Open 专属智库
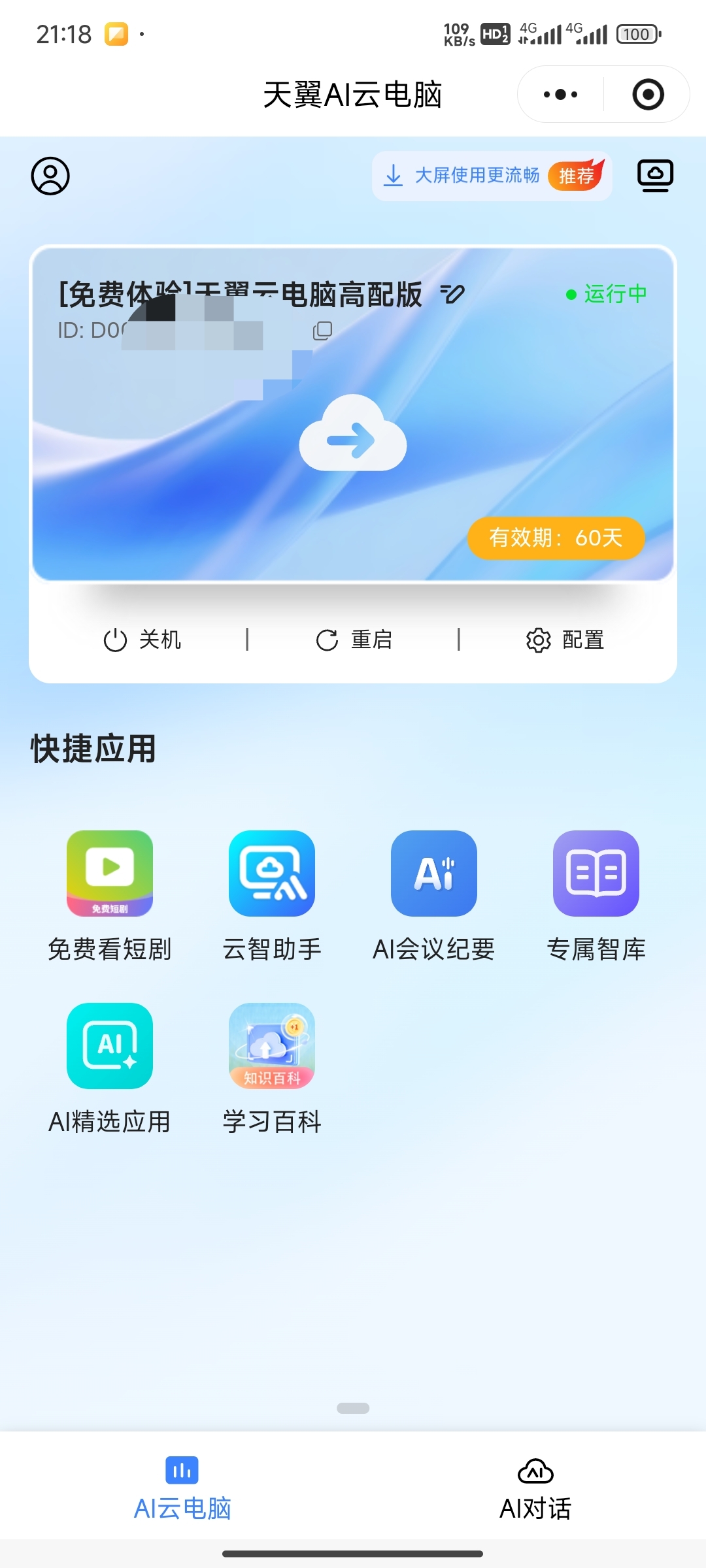Image resolution: width=706 pixels, height=1568 pixels. [596, 874]
